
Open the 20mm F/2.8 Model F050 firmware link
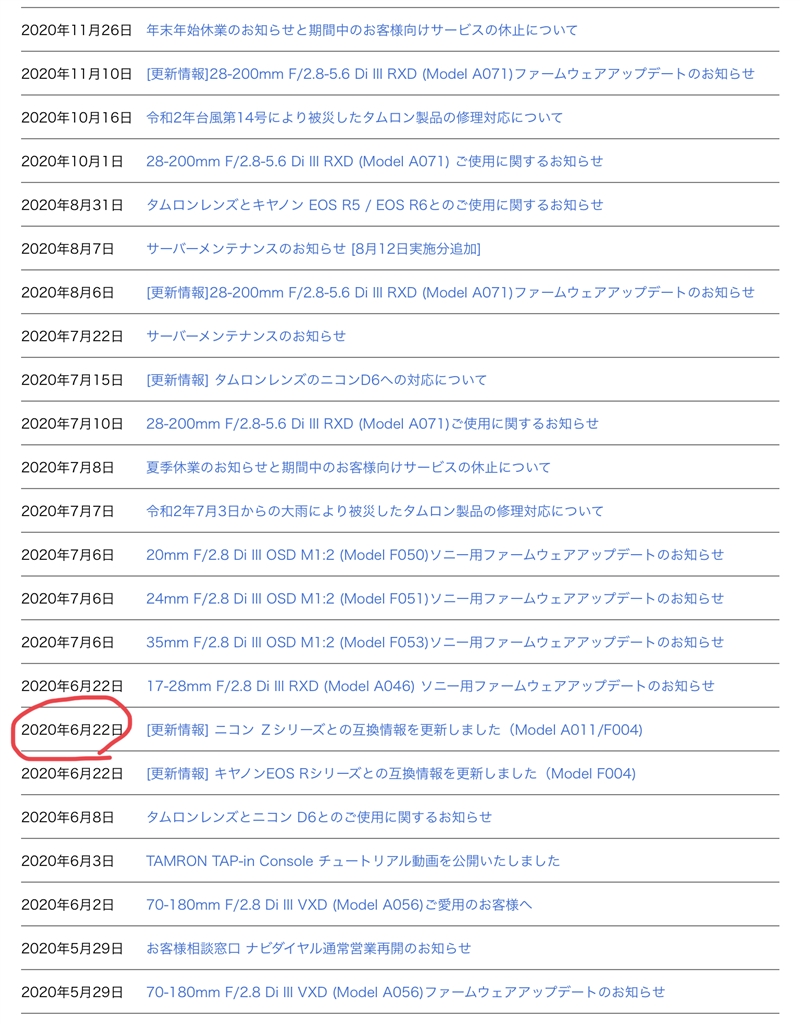[435, 555]
